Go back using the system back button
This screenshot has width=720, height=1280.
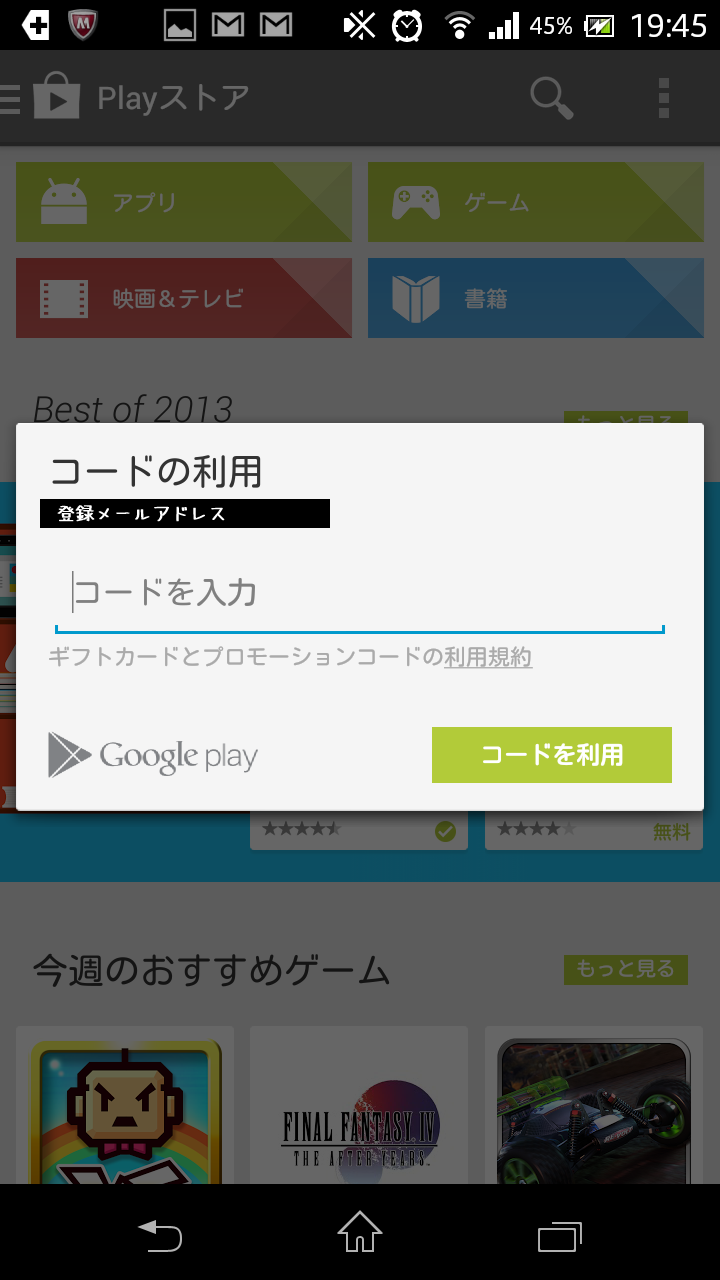[160, 1236]
